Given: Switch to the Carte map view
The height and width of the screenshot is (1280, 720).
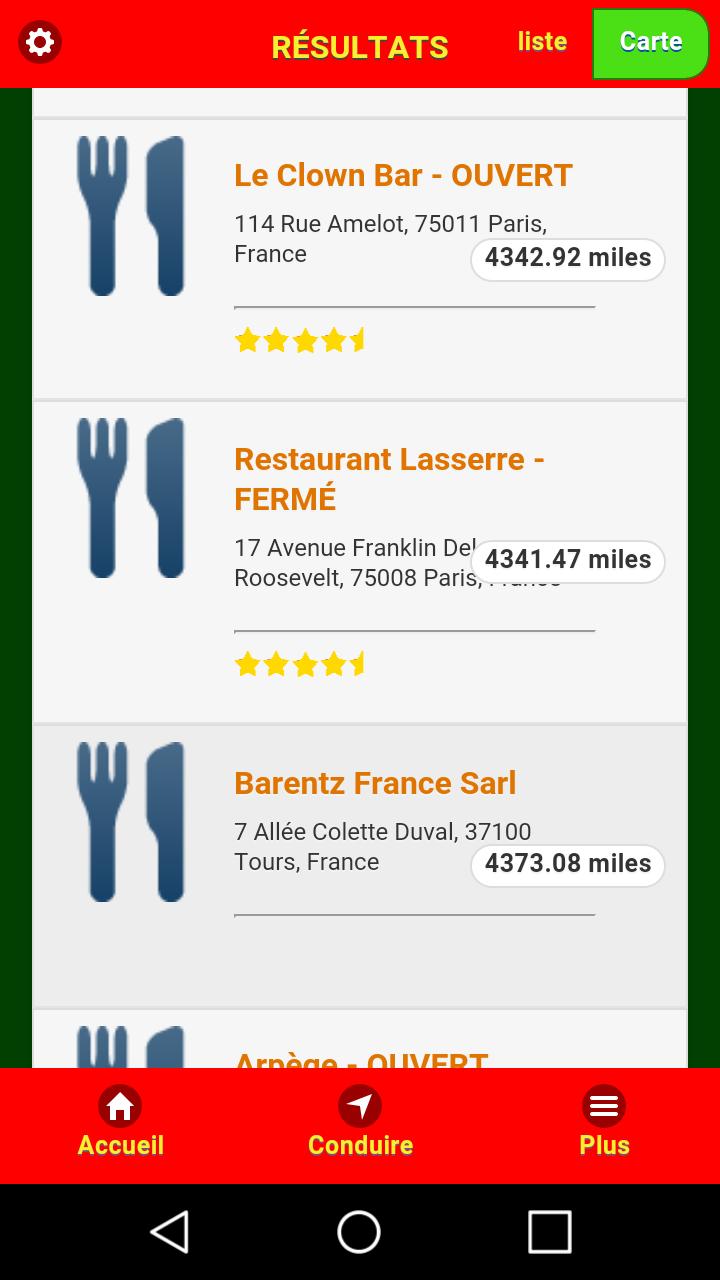Looking at the screenshot, I should click(651, 43).
